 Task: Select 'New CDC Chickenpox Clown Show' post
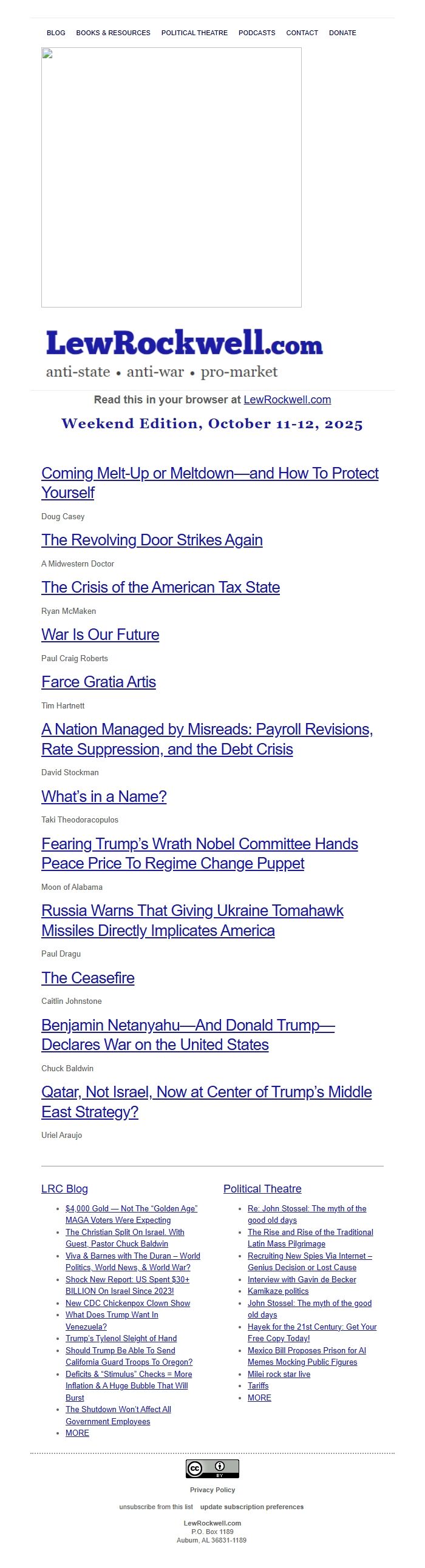tap(127, 1303)
